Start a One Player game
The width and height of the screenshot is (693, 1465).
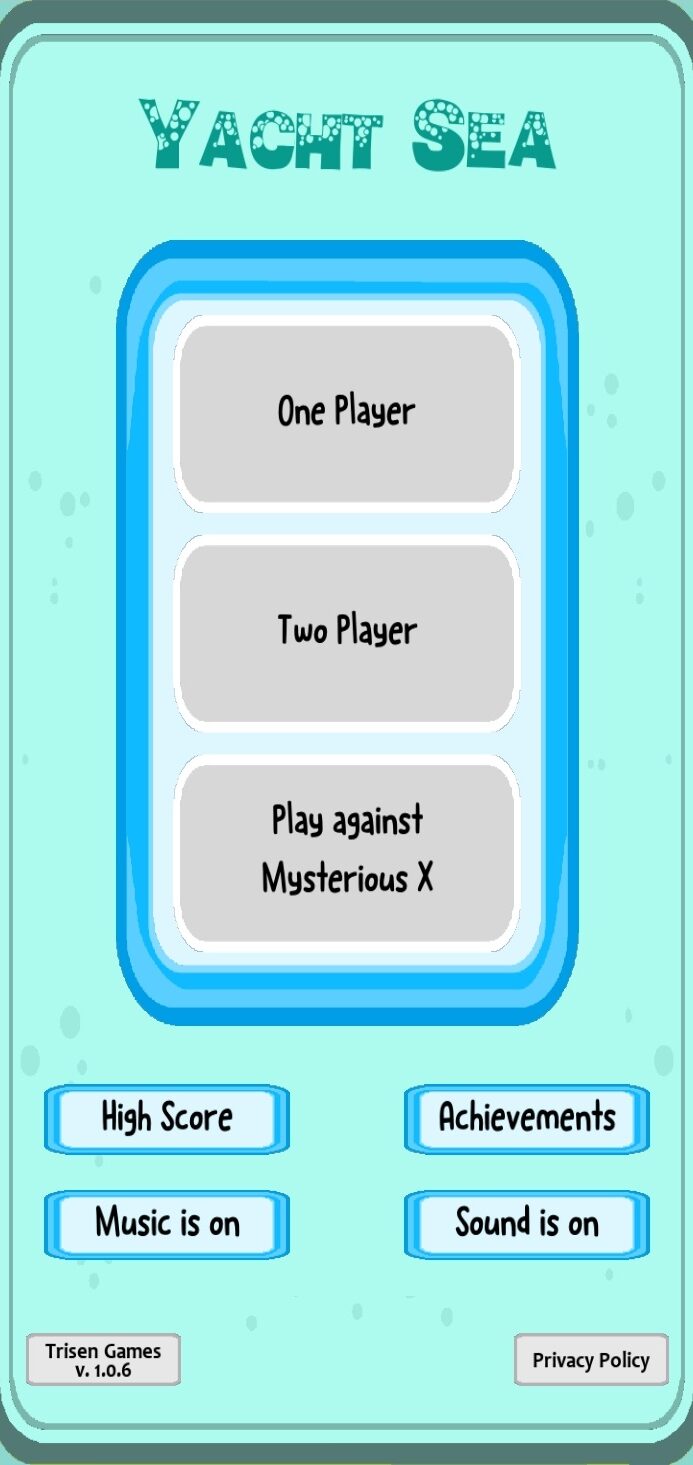[346, 412]
